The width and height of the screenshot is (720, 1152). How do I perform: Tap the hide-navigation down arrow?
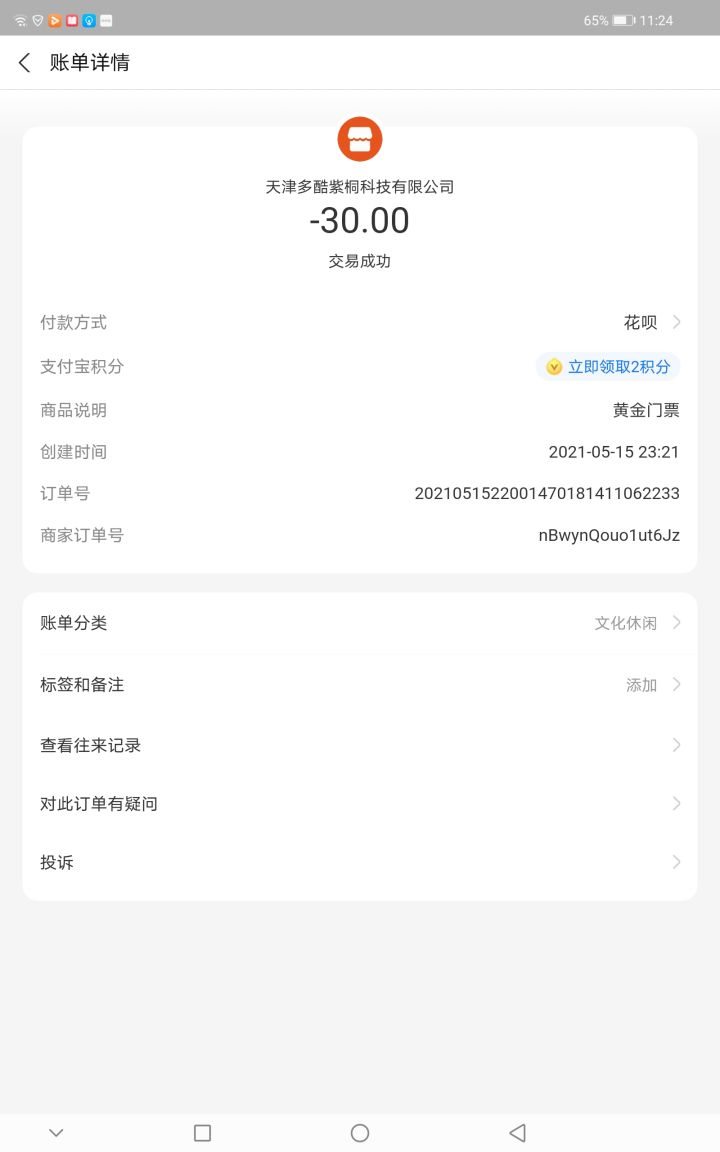pos(56,1132)
